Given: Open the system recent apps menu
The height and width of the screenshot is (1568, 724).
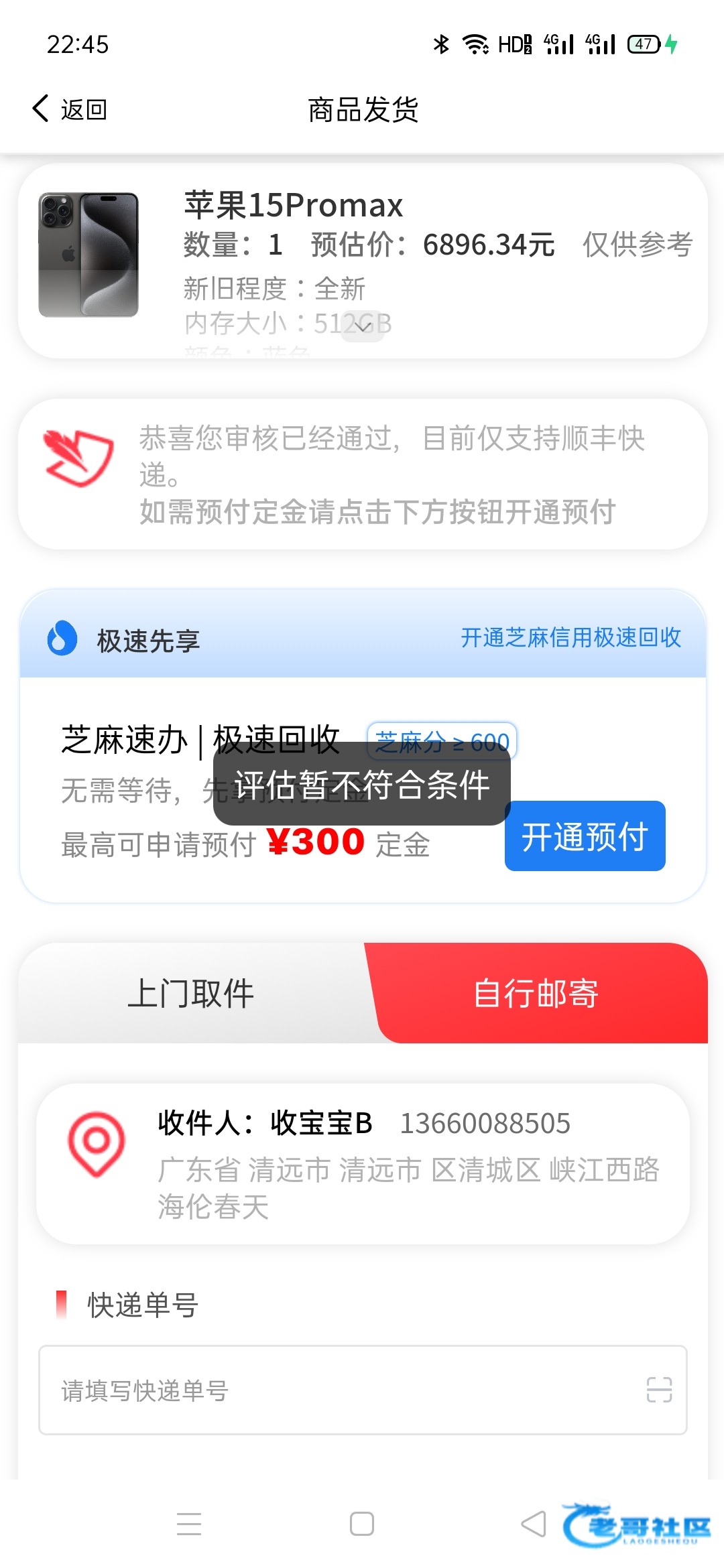Looking at the screenshot, I should tap(189, 1524).
